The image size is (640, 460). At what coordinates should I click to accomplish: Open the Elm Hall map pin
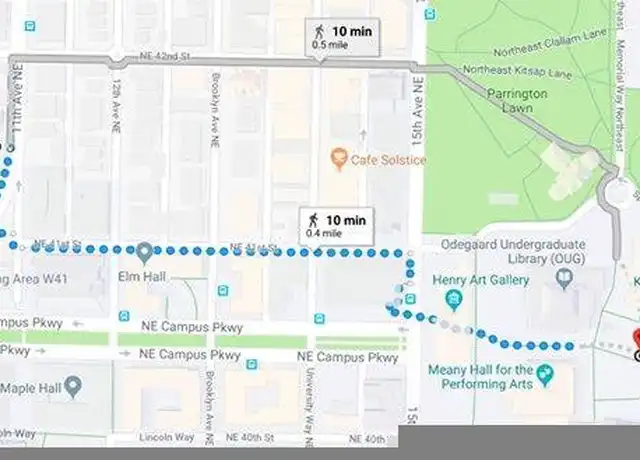click(x=144, y=252)
